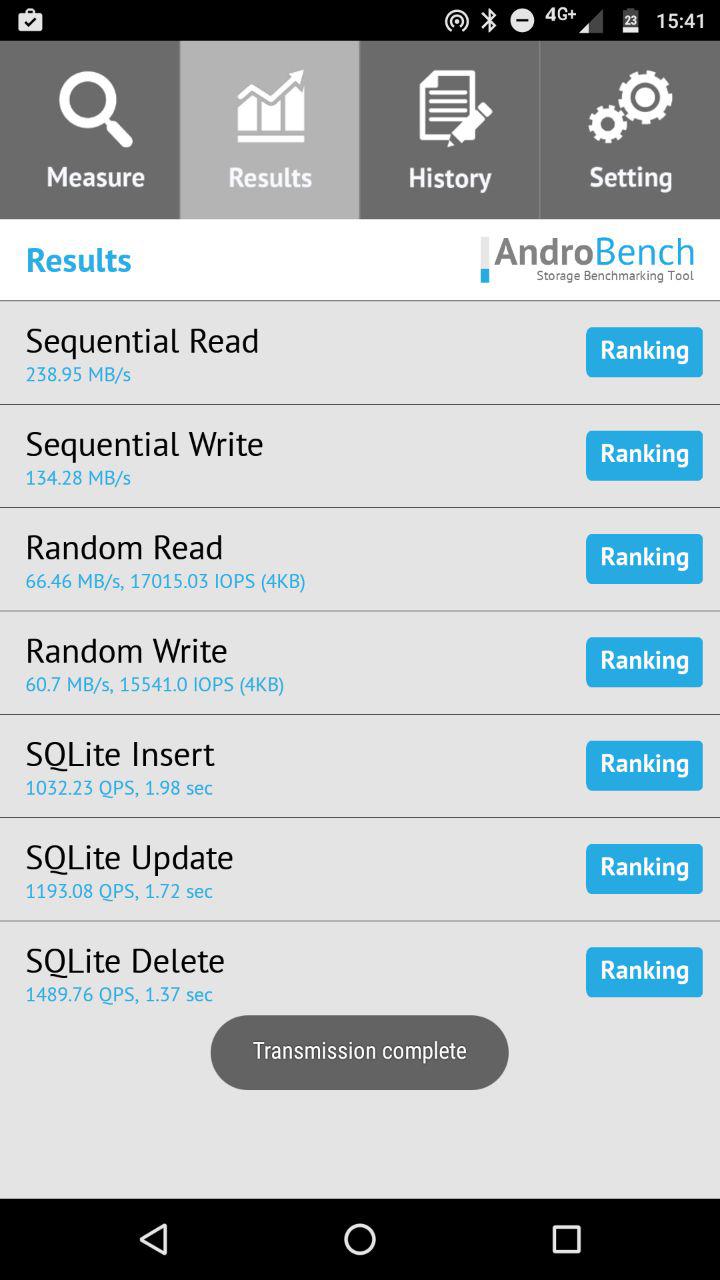The image size is (720, 1280).
Task: Show Ranking for Random Read
Action: 644,558
